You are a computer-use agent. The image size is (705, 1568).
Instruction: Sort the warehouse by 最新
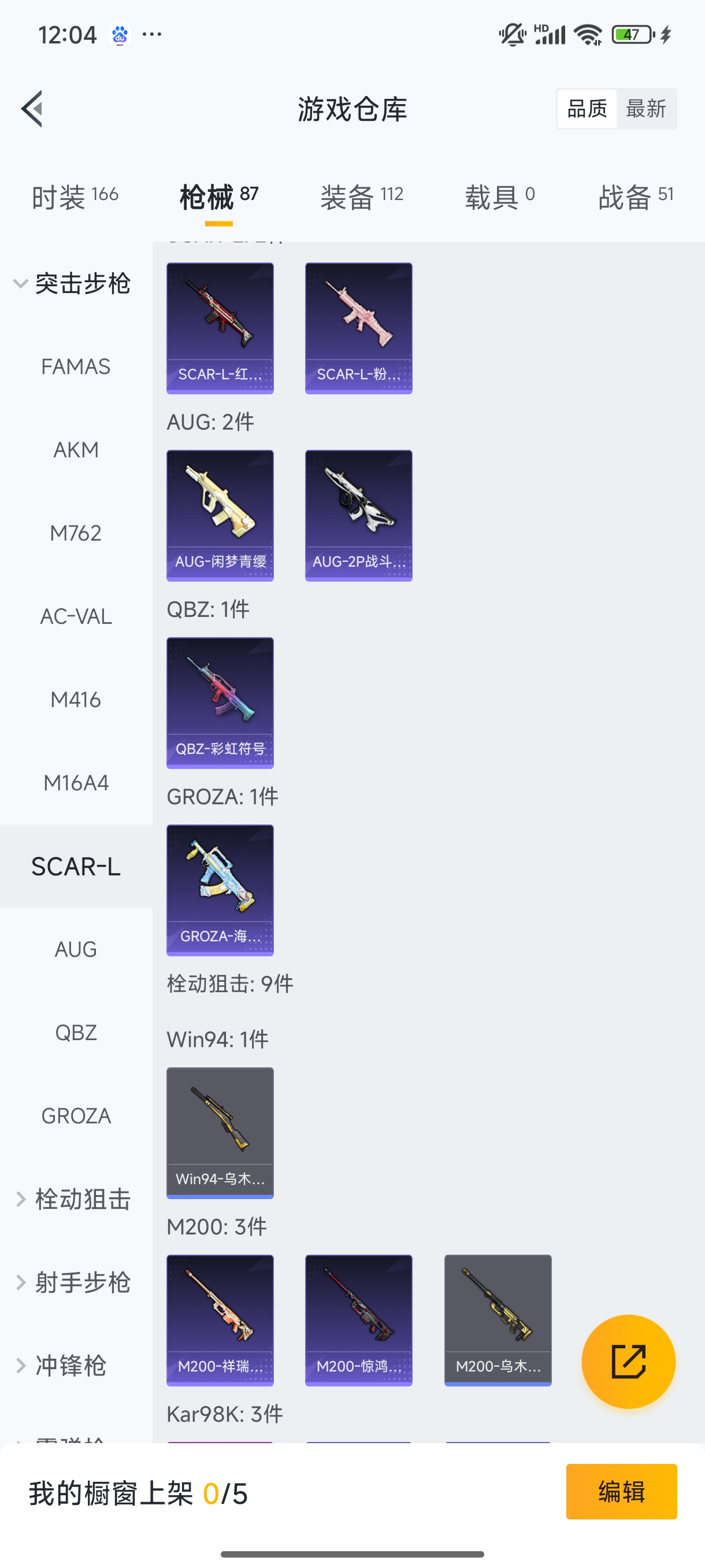tap(645, 109)
